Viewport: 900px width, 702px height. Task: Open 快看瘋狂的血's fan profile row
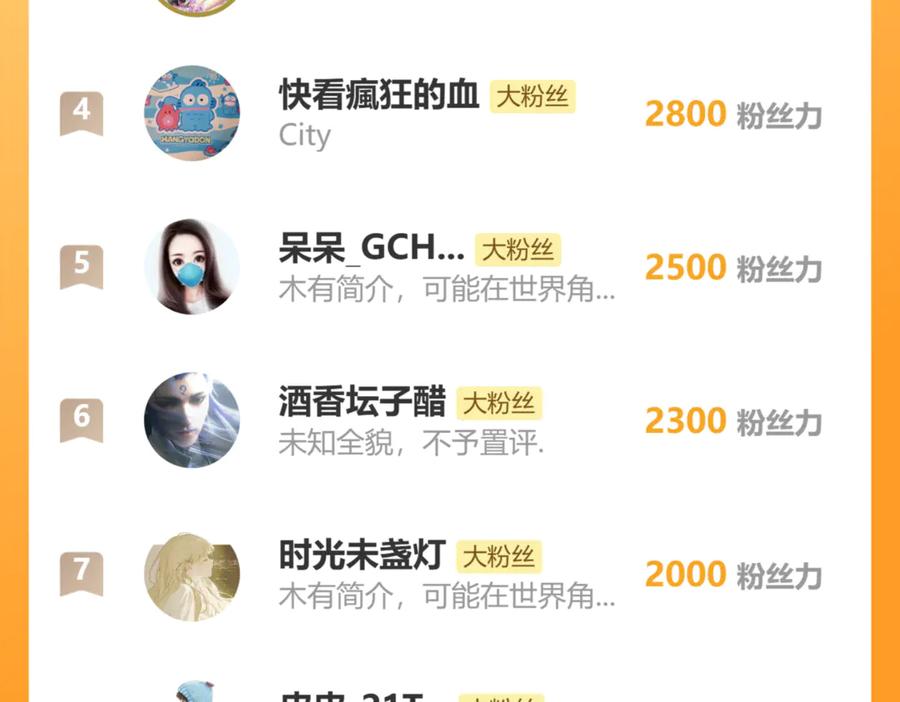(380, 97)
